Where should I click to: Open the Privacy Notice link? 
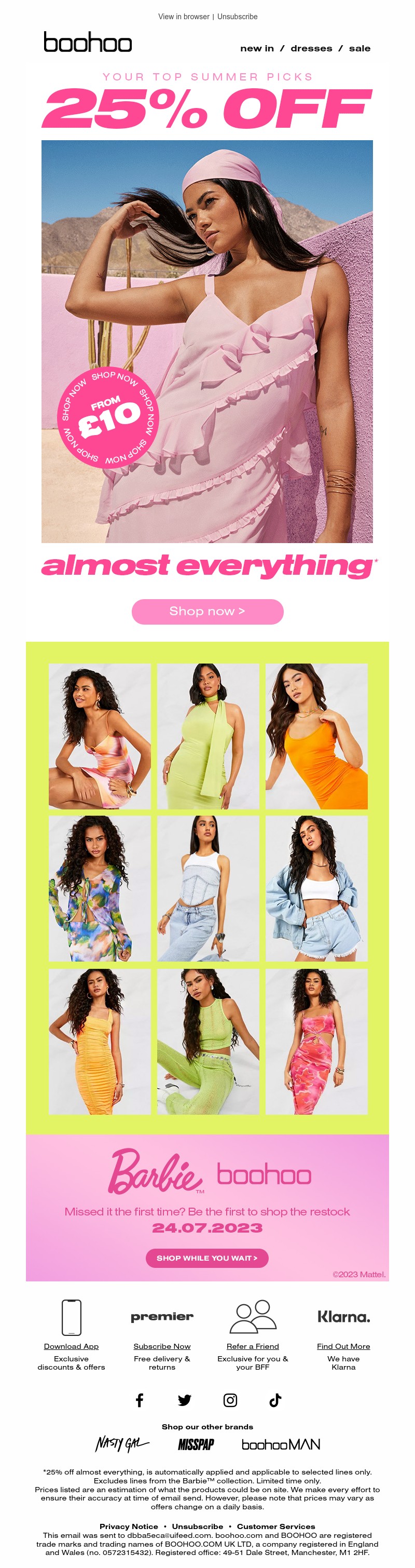(129, 1526)
